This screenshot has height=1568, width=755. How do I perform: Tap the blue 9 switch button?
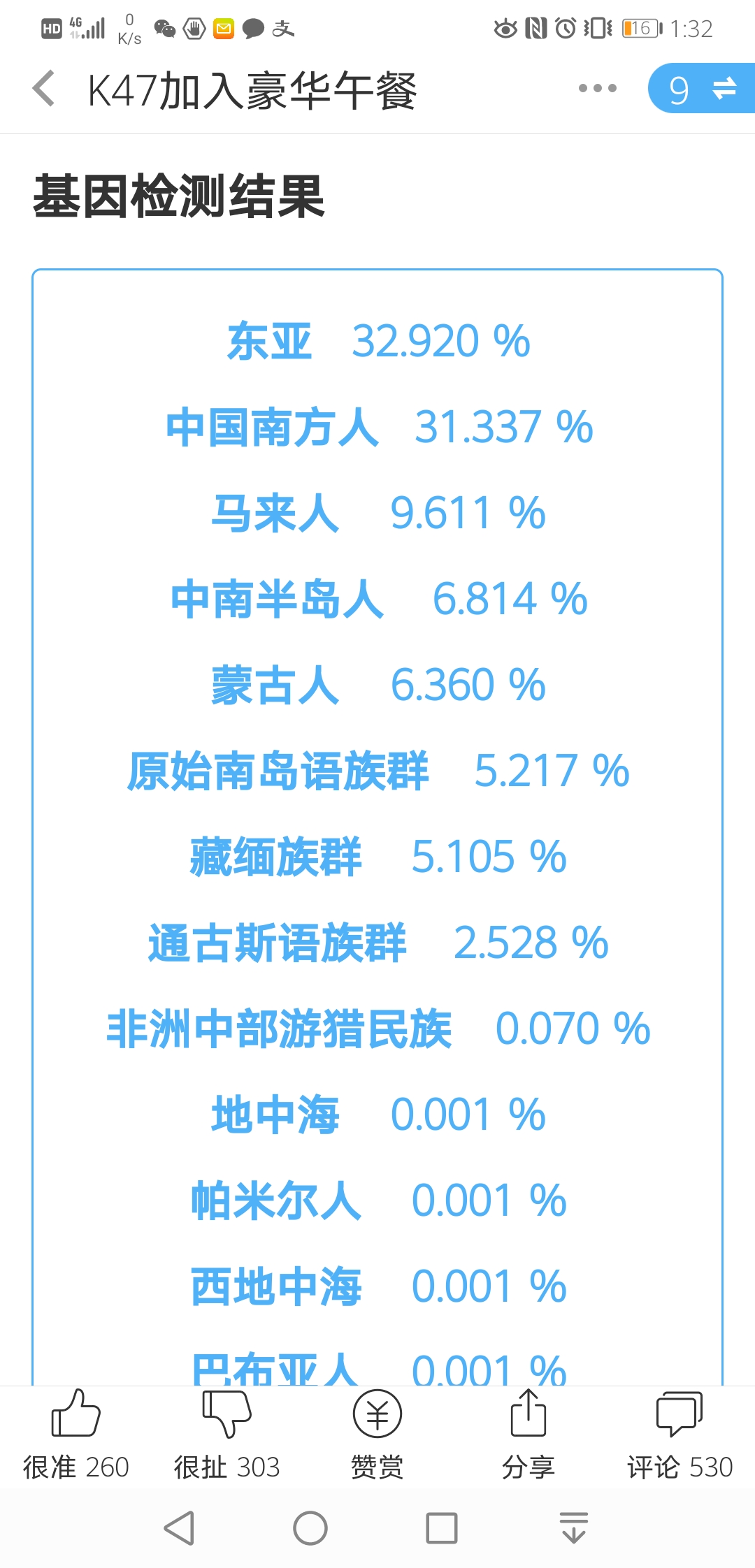point(701,88)
